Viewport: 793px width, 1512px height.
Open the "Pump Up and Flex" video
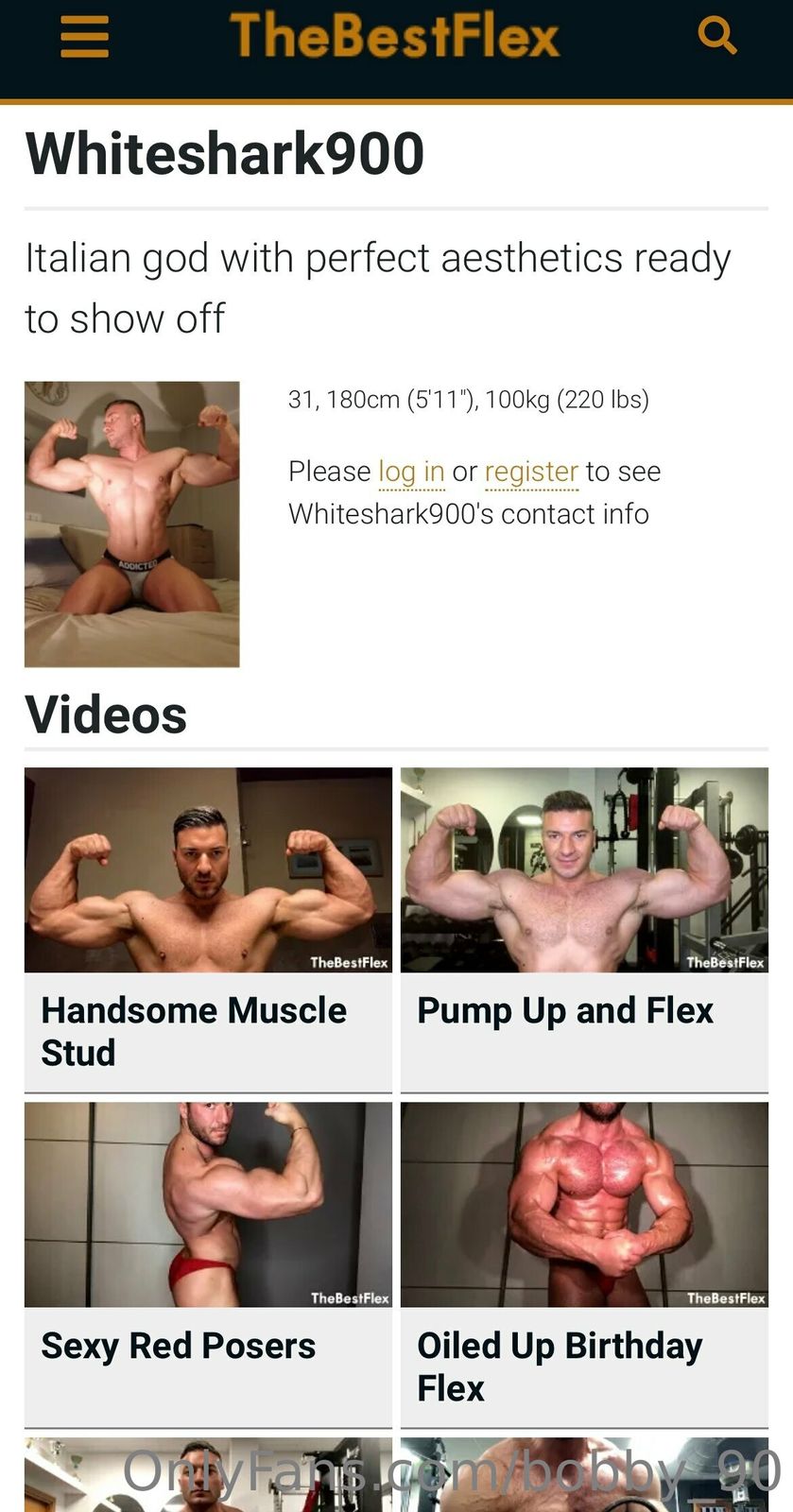click(x=584, y=870)
